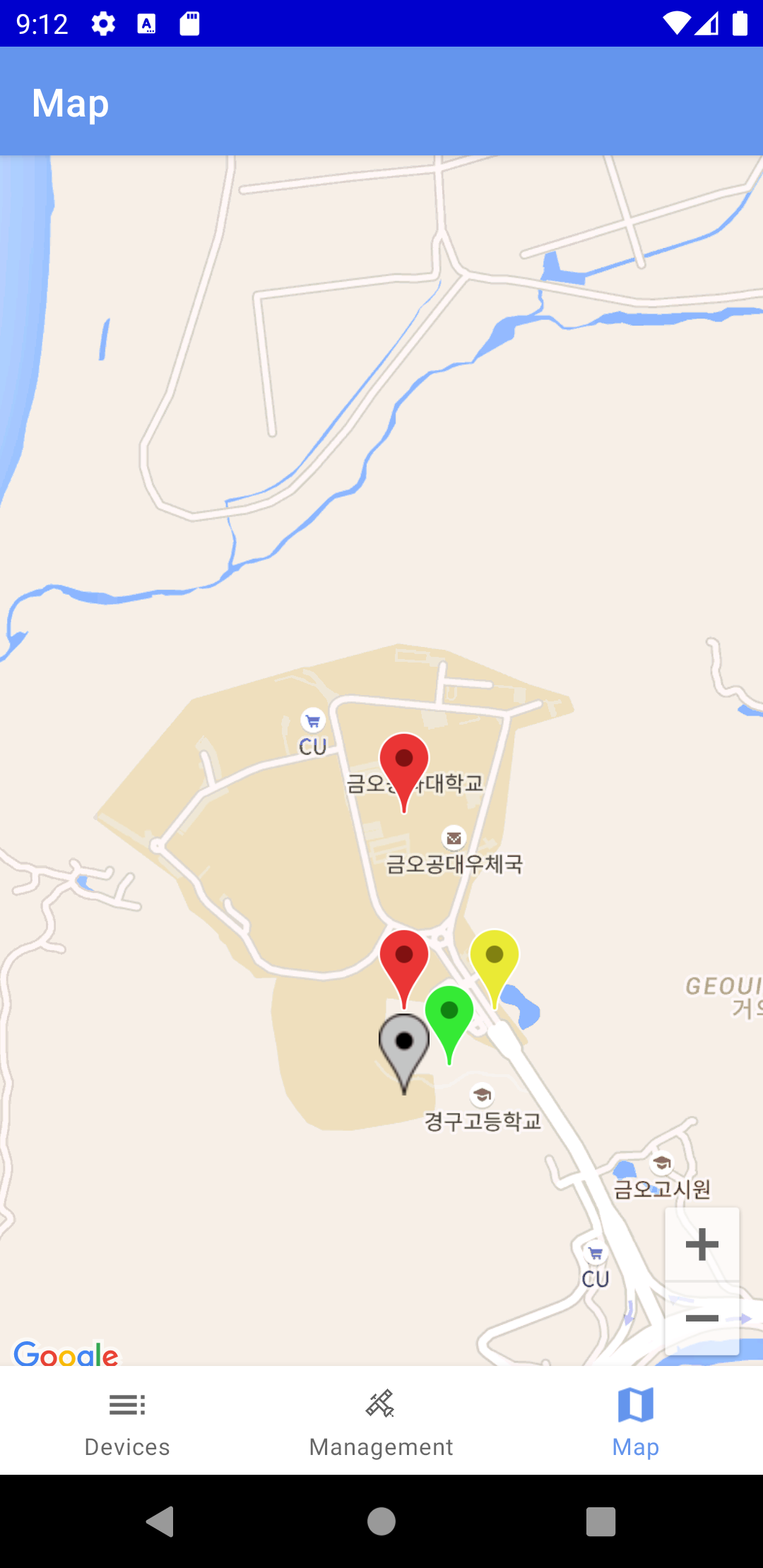
Task: Switch to the Devices tab
Action: coord(127,1421)
